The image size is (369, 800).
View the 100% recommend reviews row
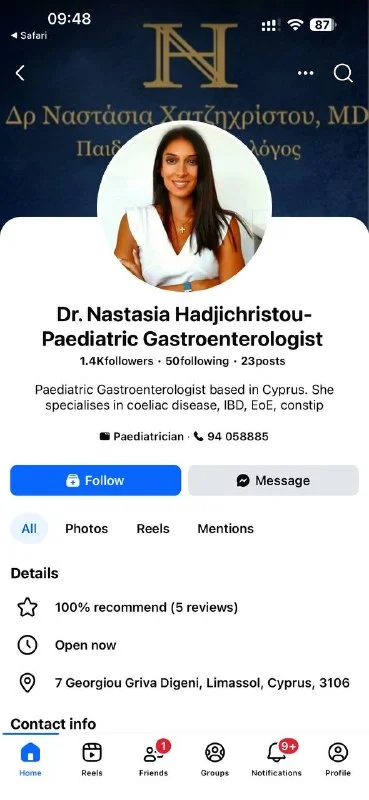[184, 607]
